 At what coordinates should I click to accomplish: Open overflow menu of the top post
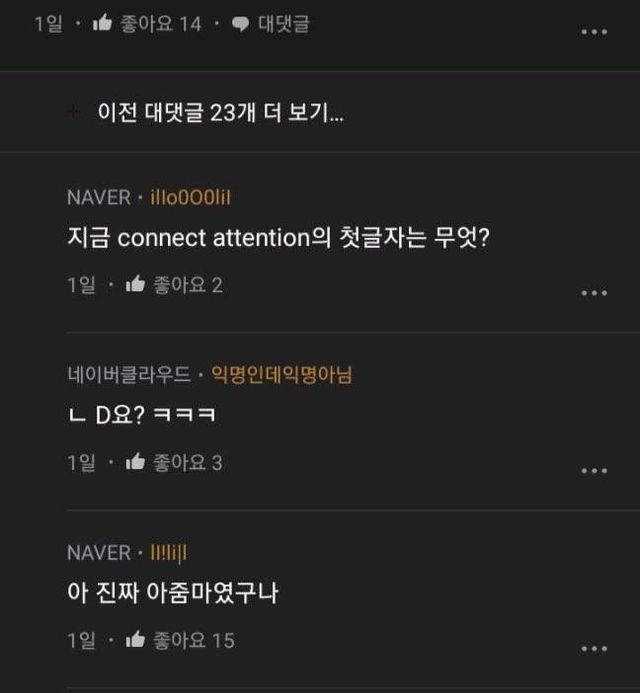[x=594, y=32]
